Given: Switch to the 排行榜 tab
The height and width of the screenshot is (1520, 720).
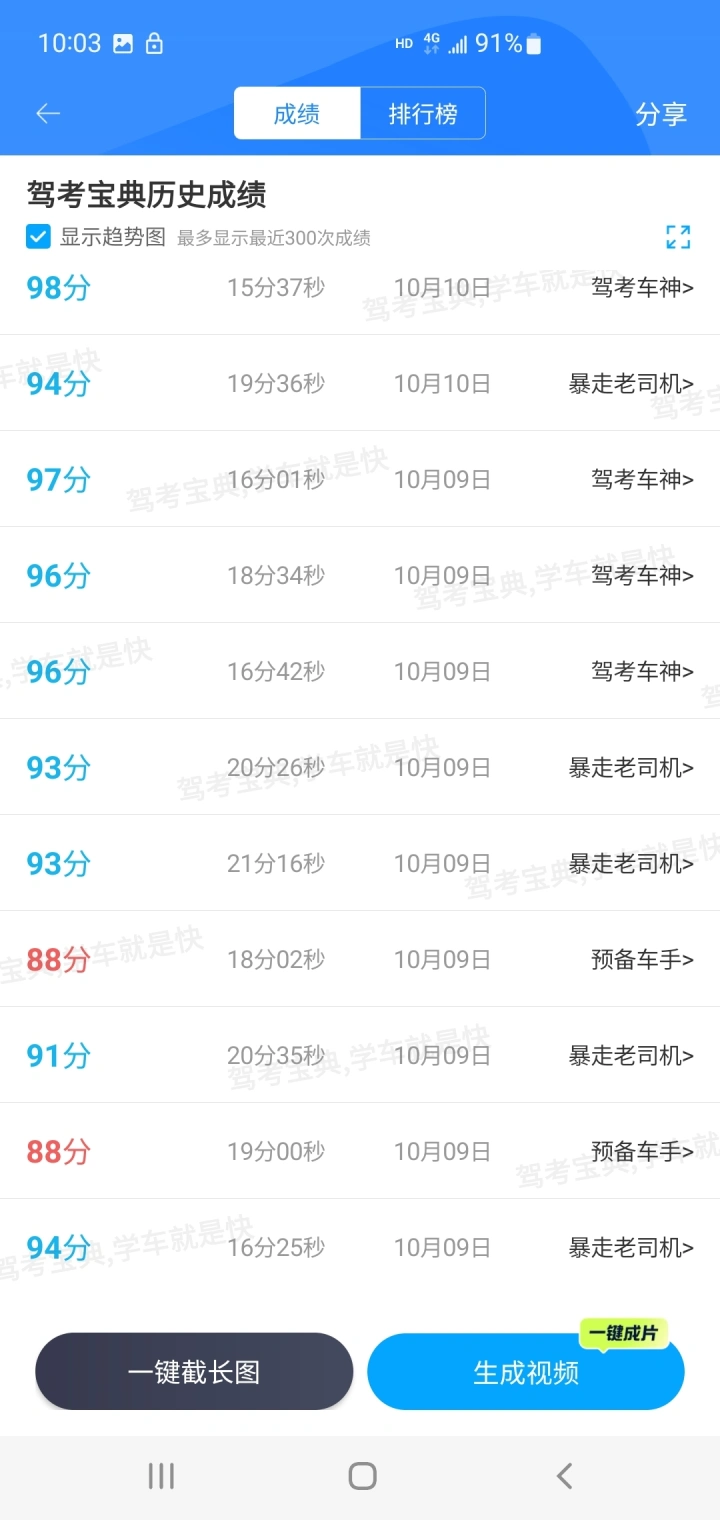Looking at the screenshot, I should click(423, 114).
